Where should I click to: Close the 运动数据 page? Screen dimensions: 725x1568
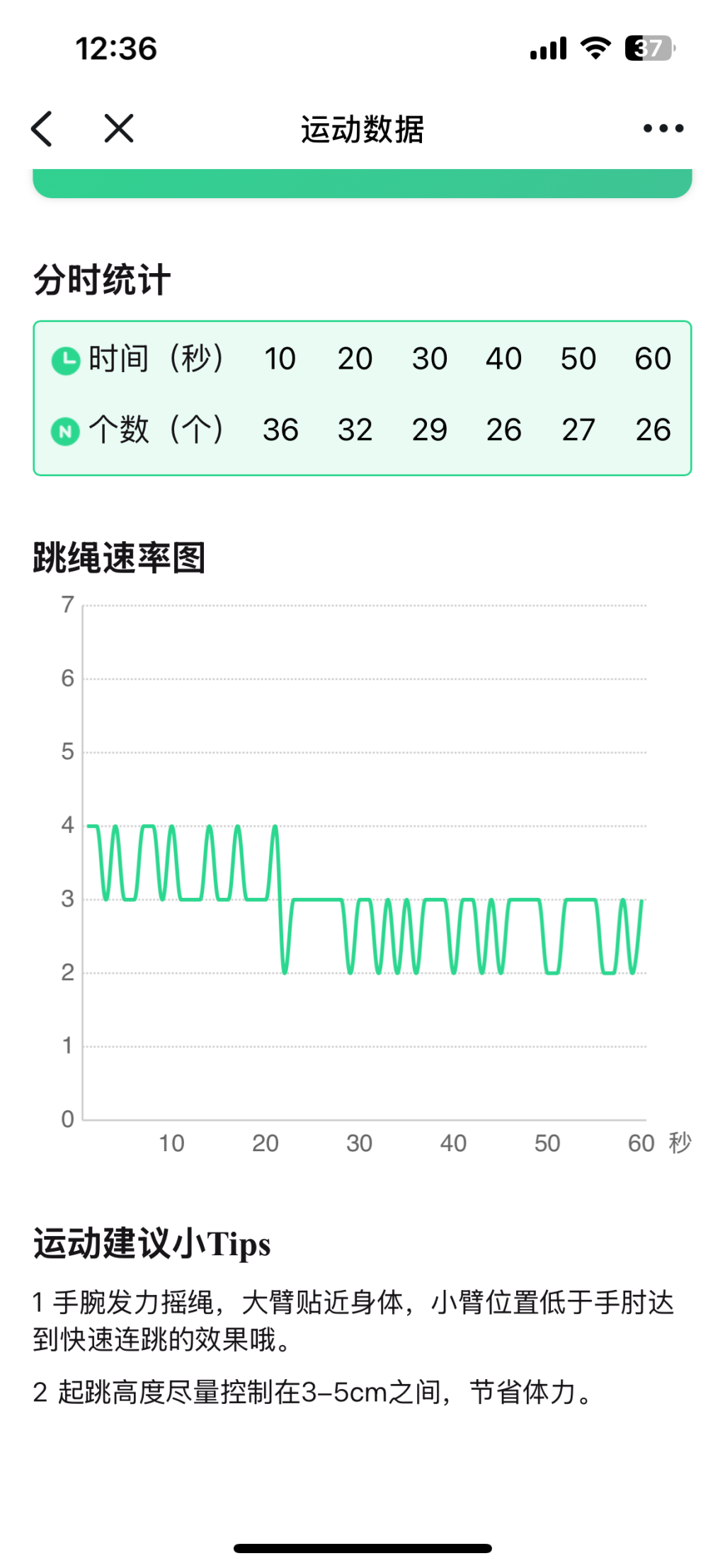click(x=119, y=129)
